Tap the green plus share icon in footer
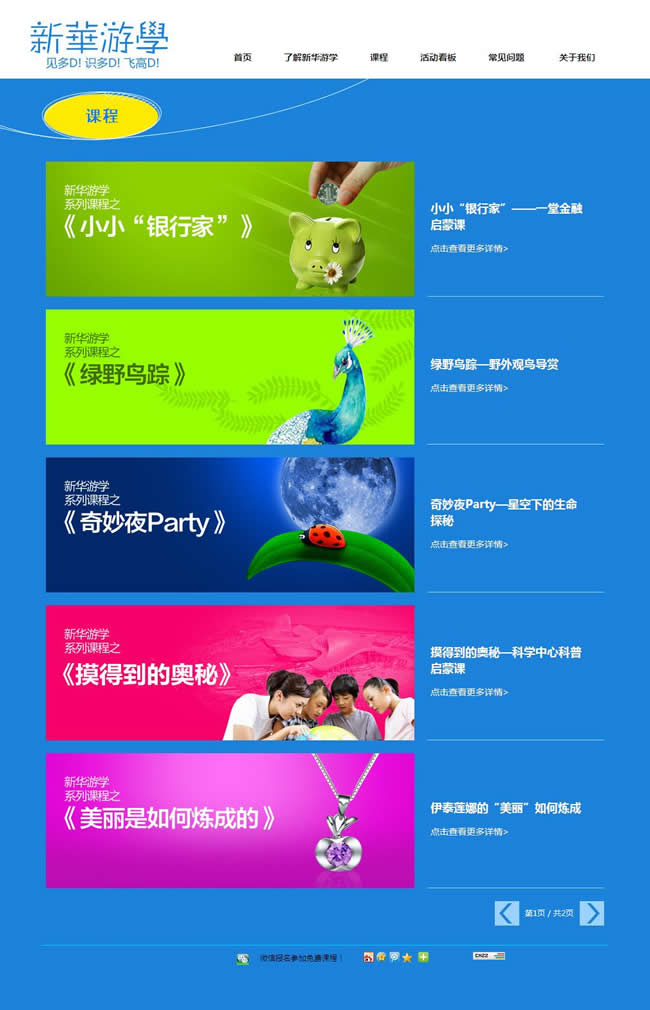The image size is (650, 1010). 424,957
